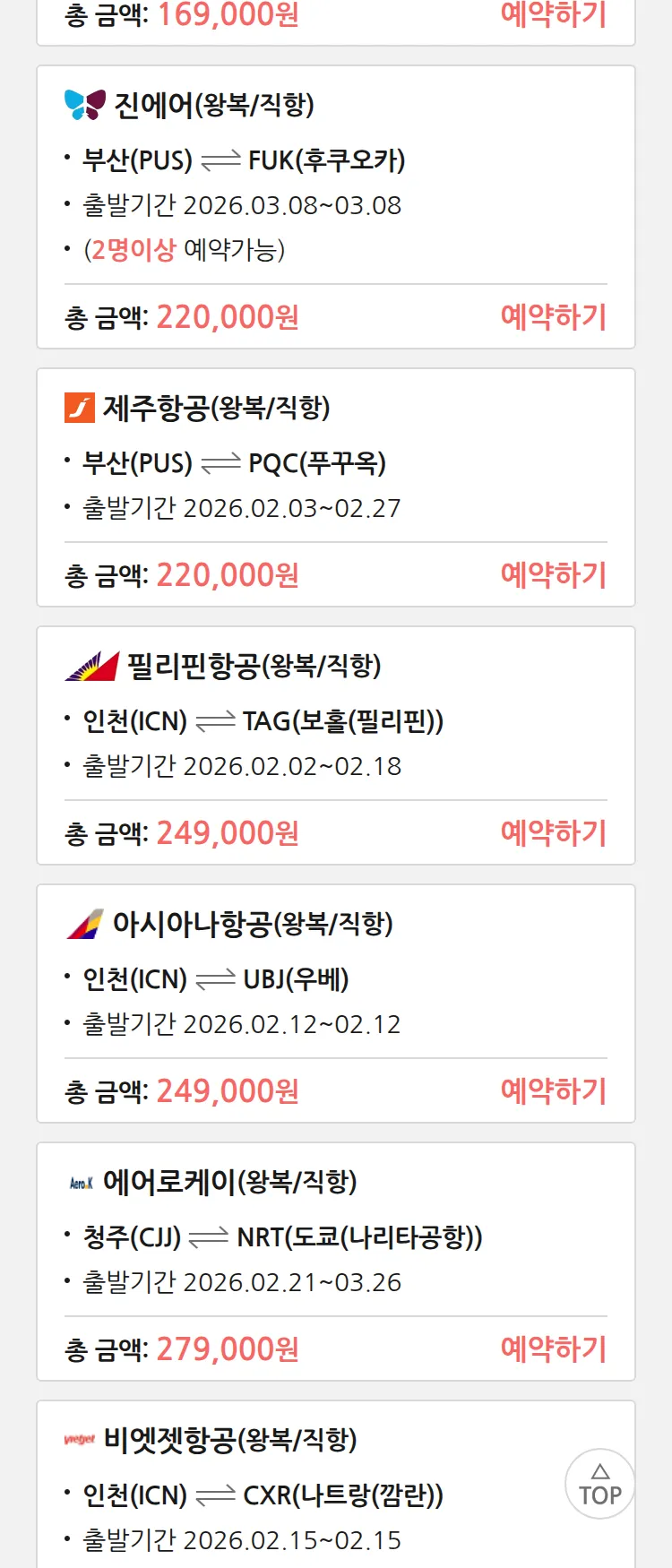Image resolution: width=672 pixels, height=1568 pixels.
Task: Book the 진에어 Busan–Fukuoka flight
Action: (x=553, y=317)
